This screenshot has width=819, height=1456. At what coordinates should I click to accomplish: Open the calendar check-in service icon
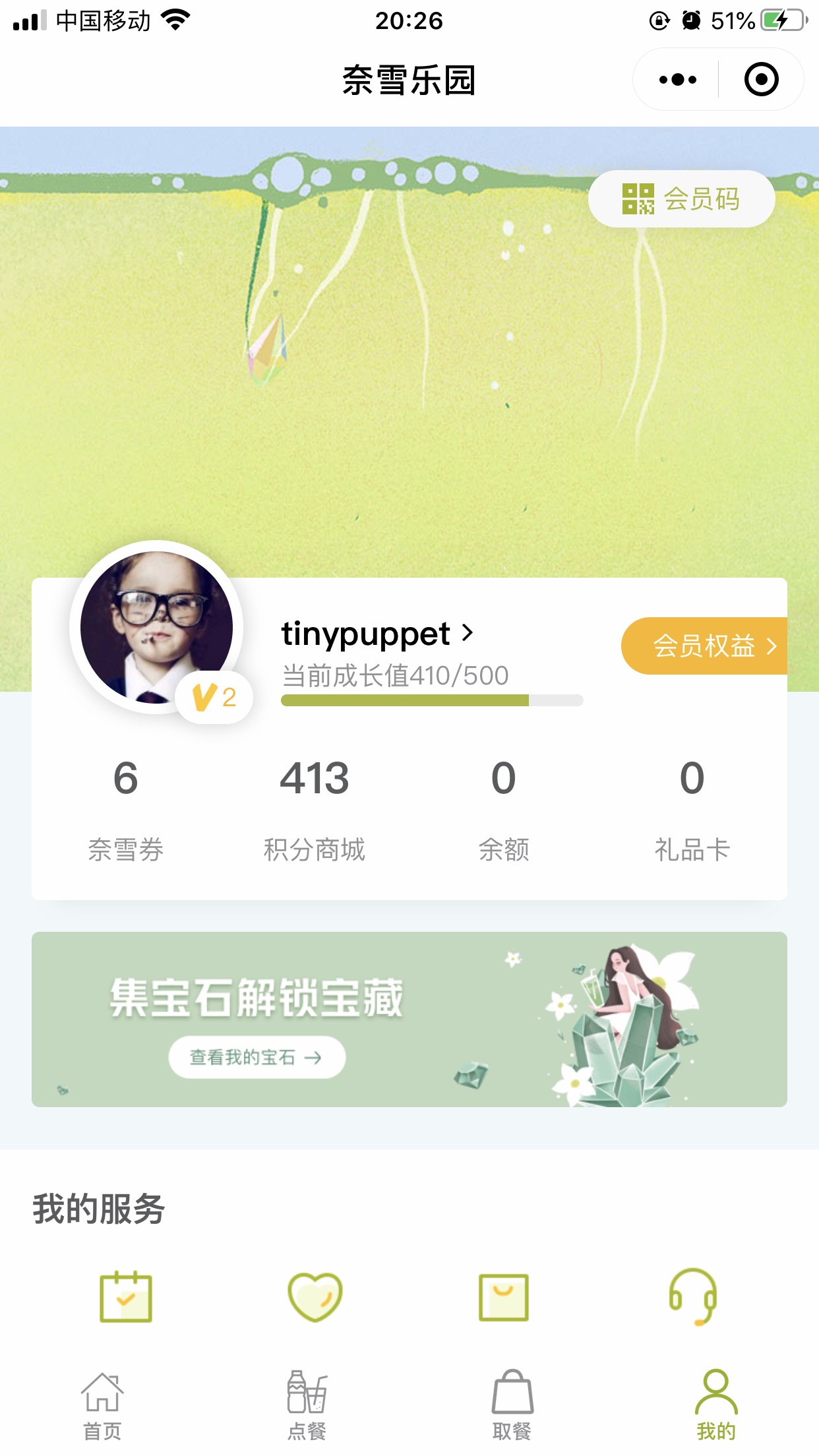(x=125, y=1297)
